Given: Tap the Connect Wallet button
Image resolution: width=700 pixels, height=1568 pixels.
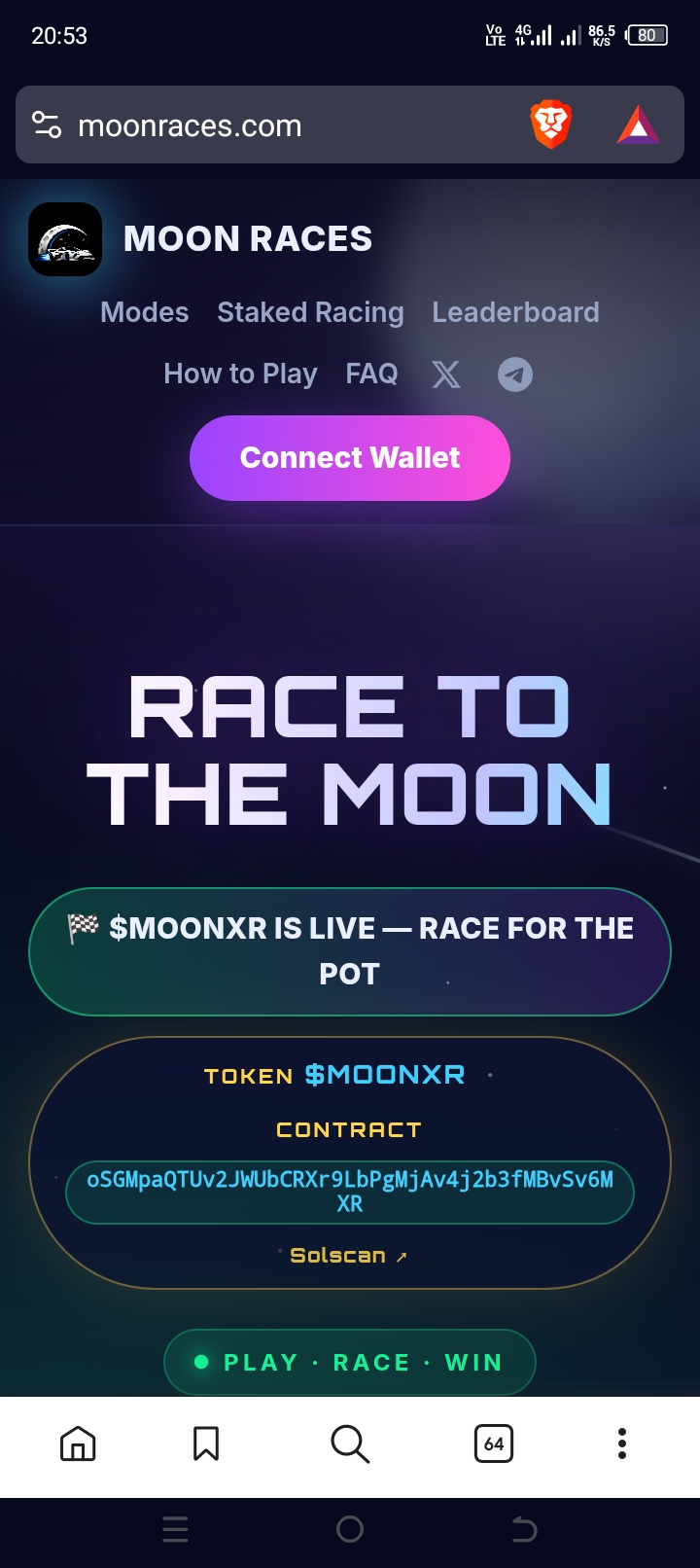Looking at the screenshot, I should (350, 458).
